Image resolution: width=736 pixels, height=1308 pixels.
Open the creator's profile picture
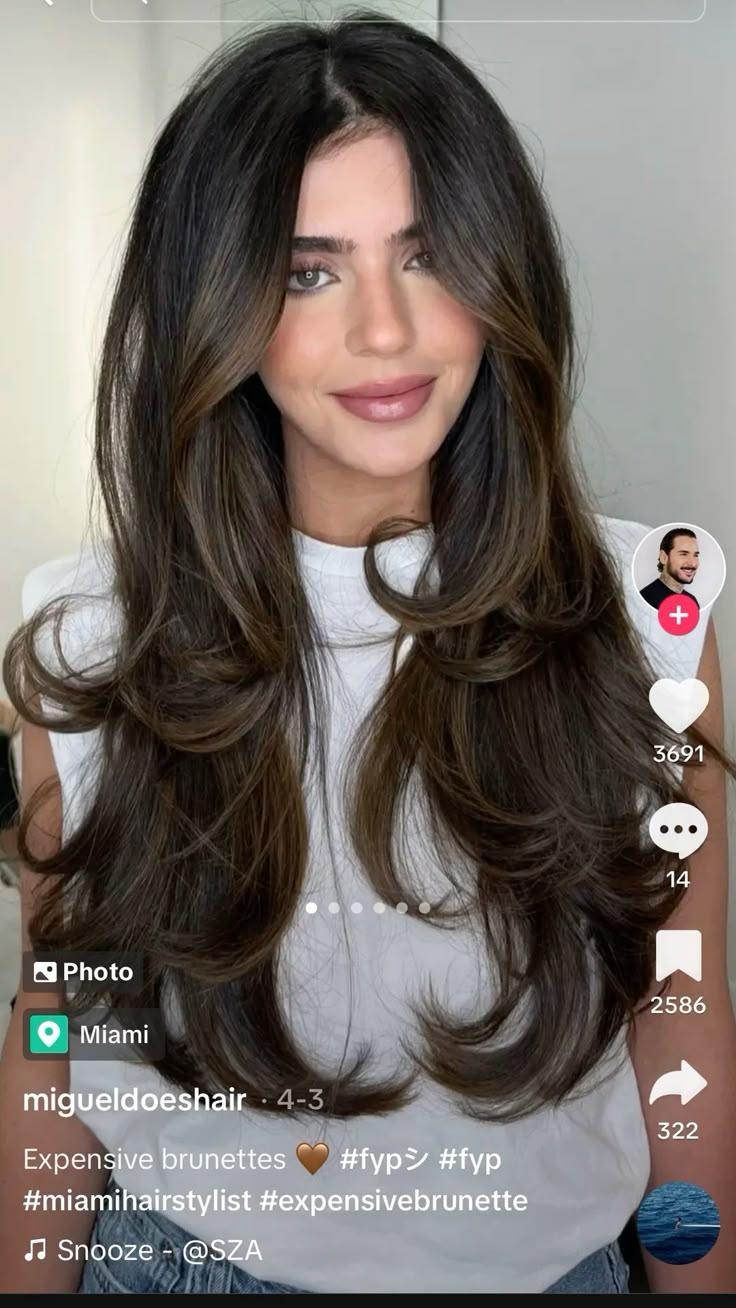[x=678, y=568]
